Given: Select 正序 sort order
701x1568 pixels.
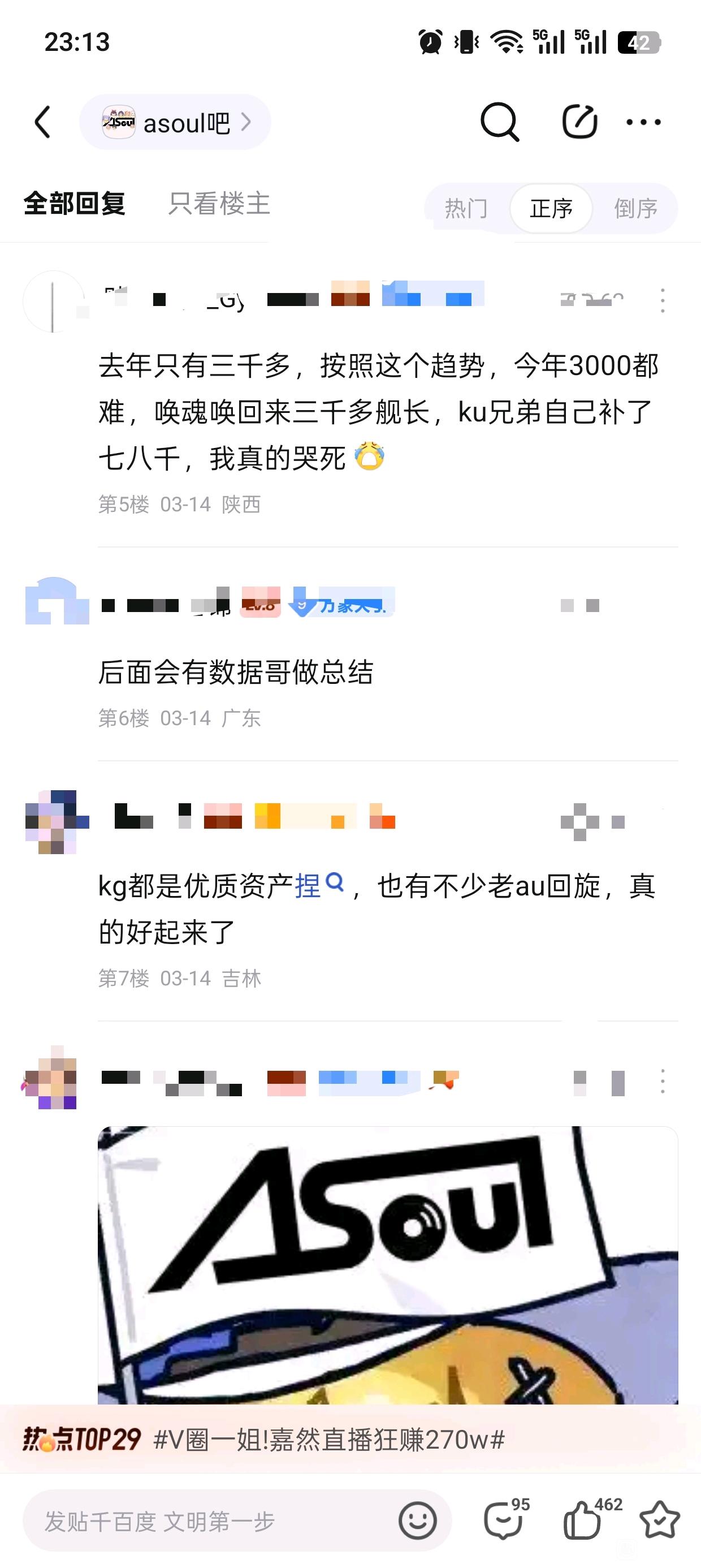Looking at the screenshot, I should pyautogui.click(x=551, y=209).
